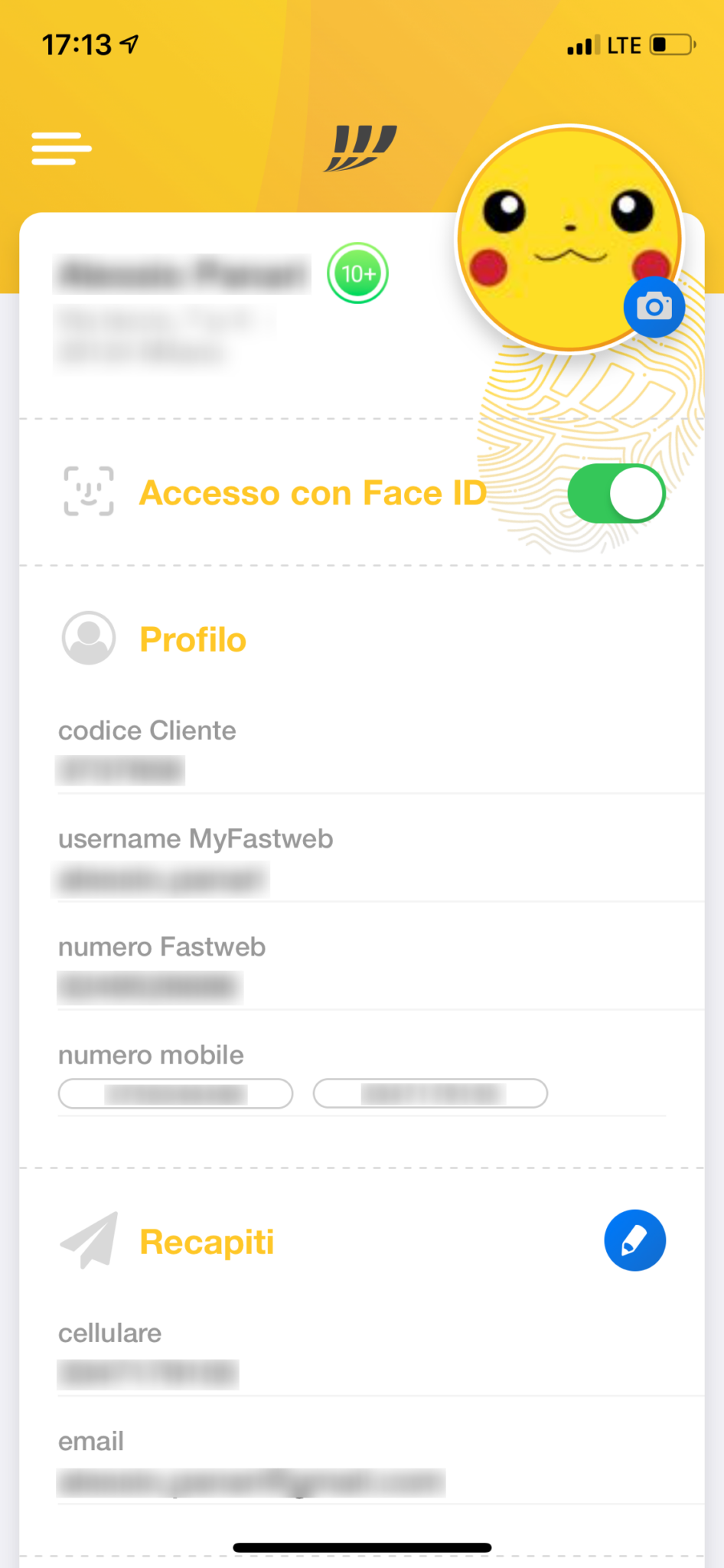
Task: Select the second numero mobile chip
Action: pyautogui.click(x=430, y=1093)
